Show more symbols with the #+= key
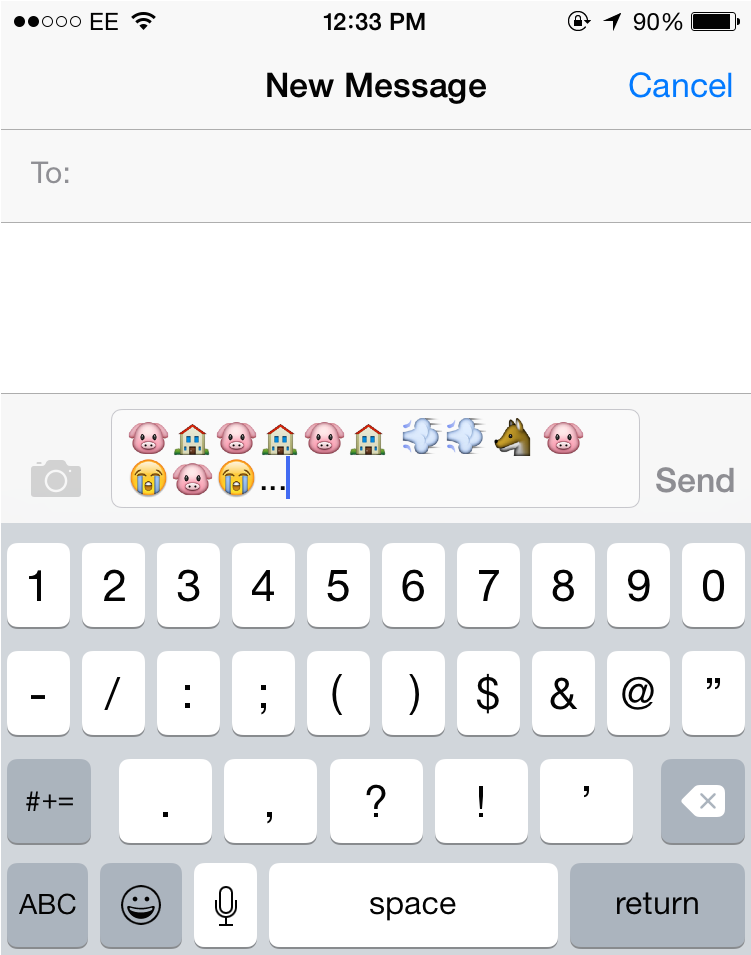751x955 pixels. coord(48,801)
